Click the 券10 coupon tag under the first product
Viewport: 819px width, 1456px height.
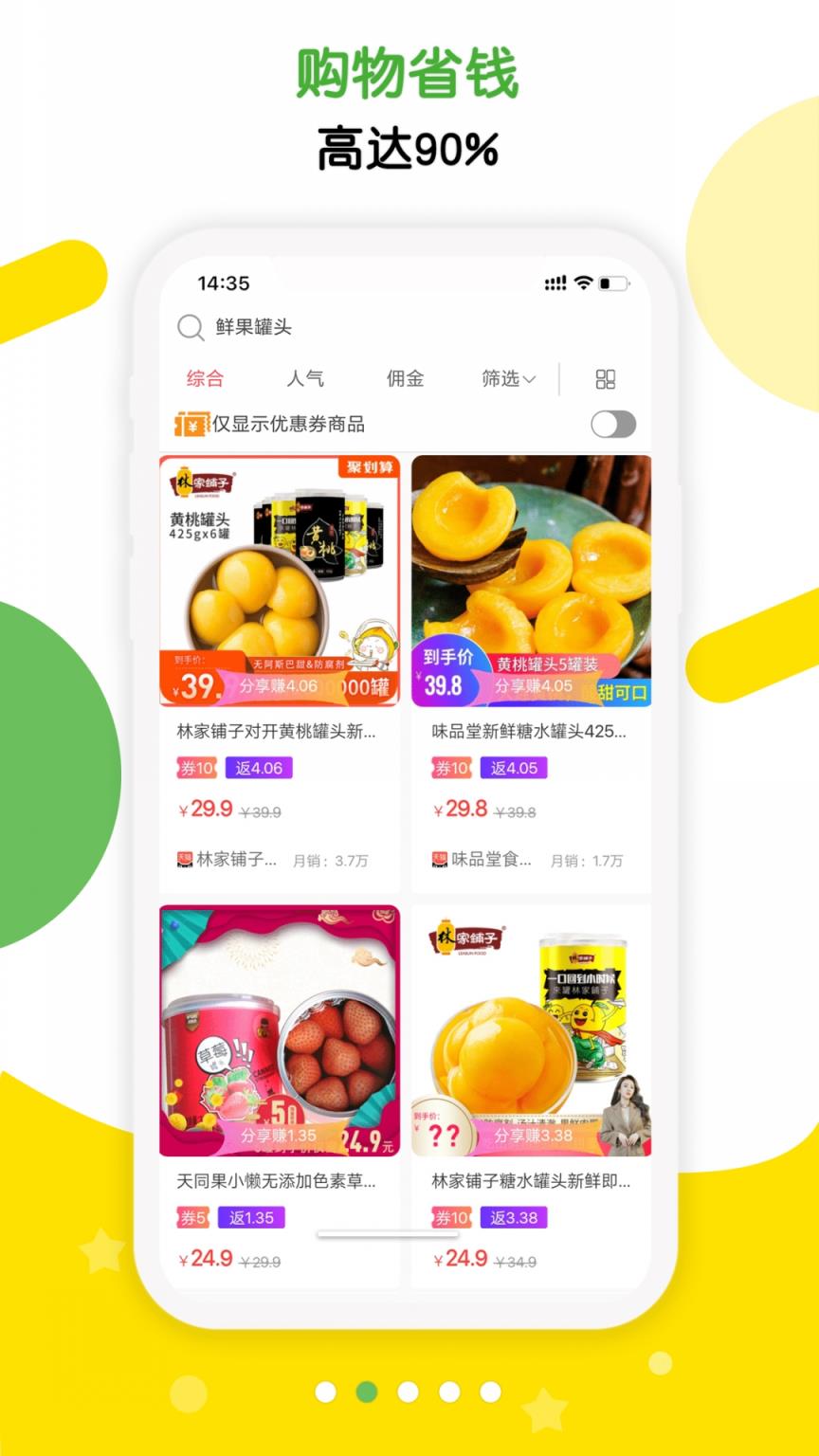click(195, 768)
